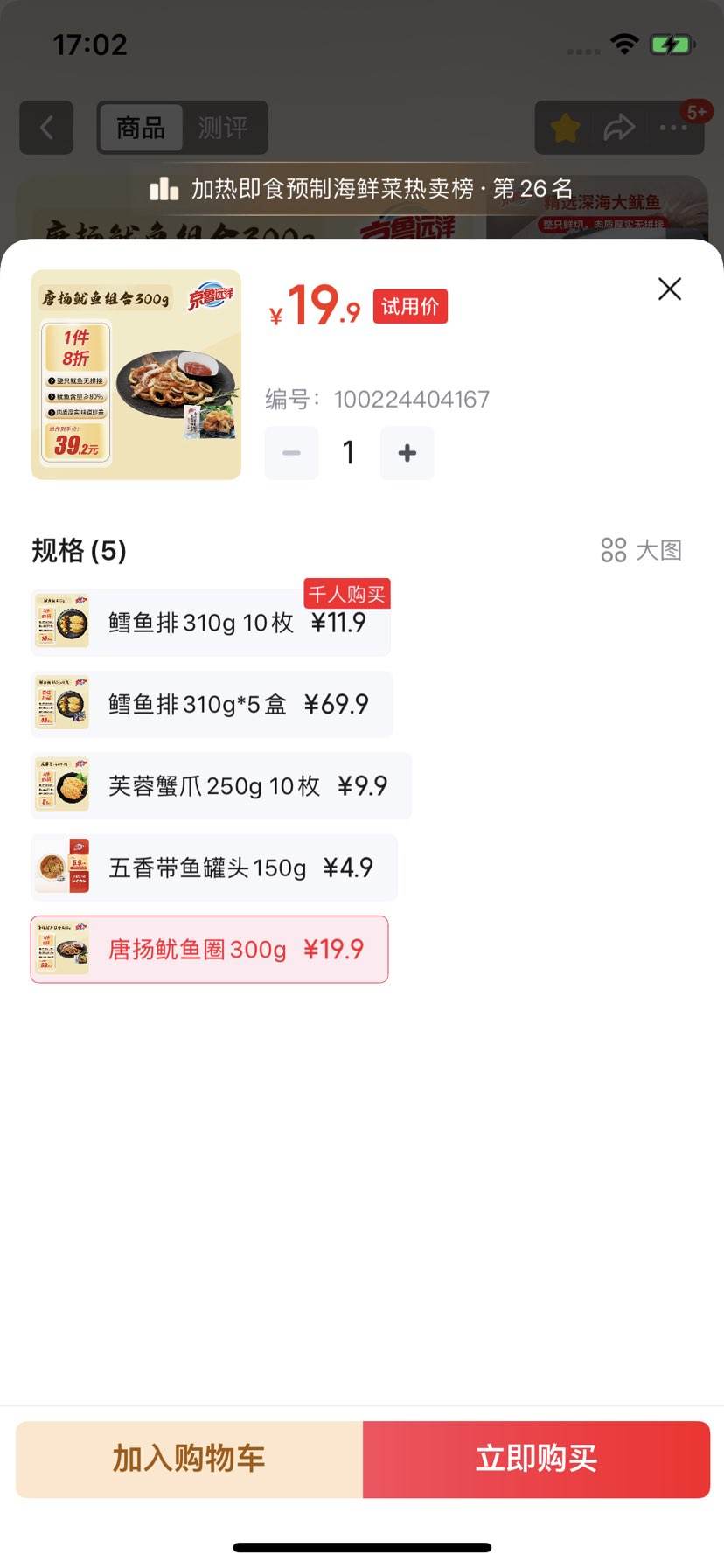Close the specification selection sheet
The image size is (724, 1568).
pos(670,289)
